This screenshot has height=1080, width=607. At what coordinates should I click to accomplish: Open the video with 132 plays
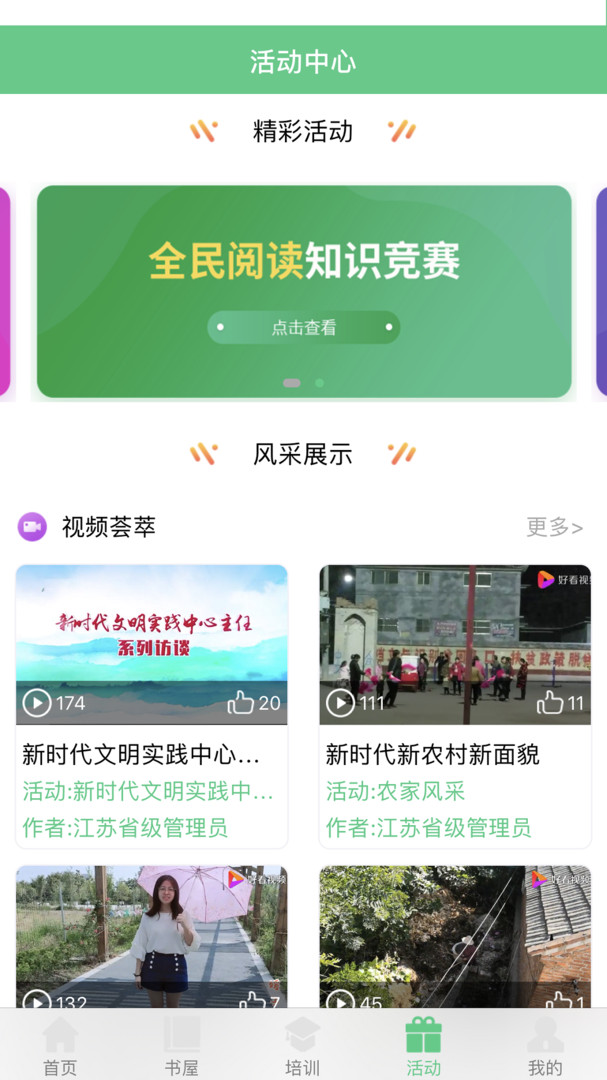coord(151,936)
